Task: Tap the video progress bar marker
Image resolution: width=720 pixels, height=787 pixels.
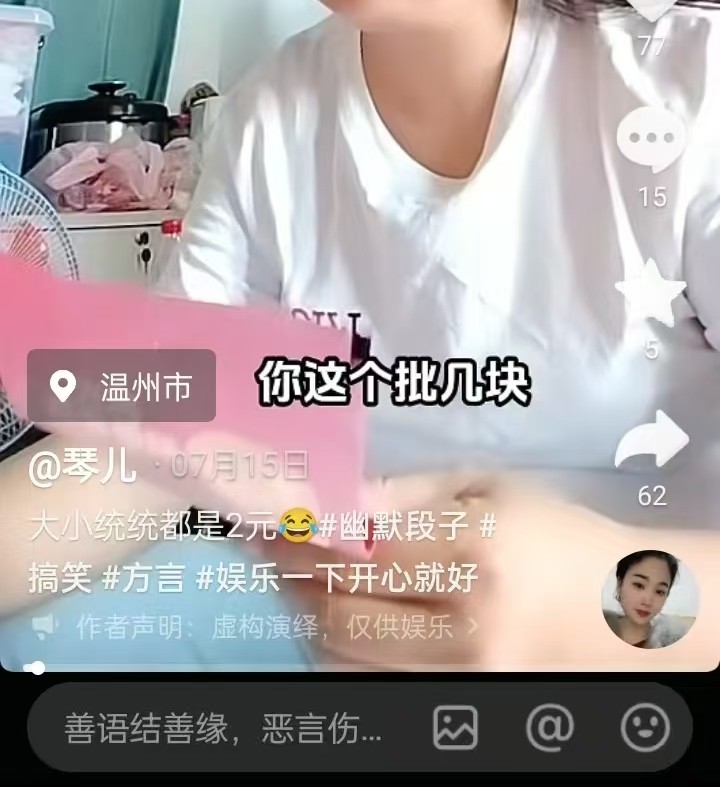Action: (x=37, y=667)
